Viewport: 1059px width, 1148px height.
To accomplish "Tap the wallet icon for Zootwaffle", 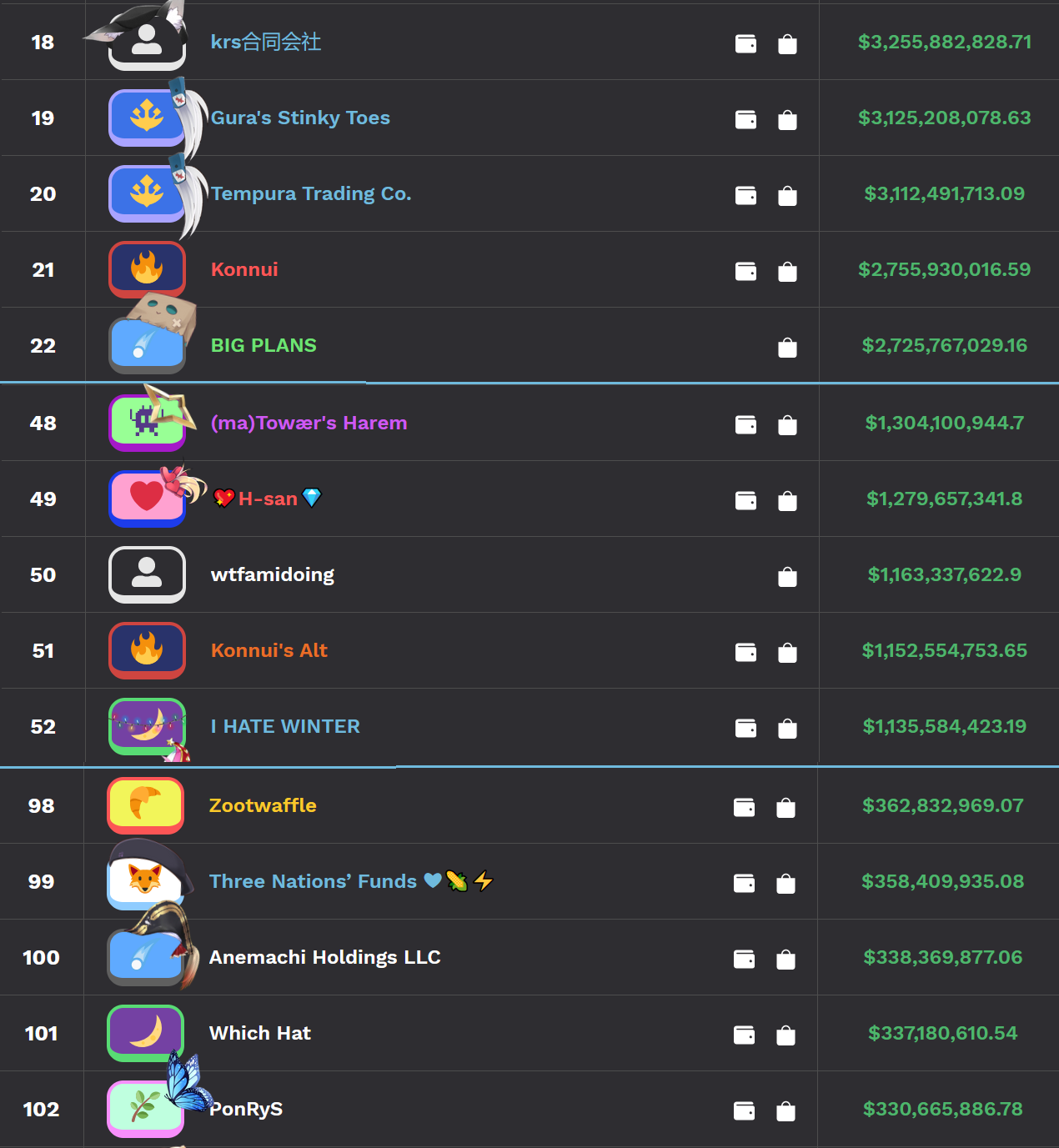I will (744, 807).
